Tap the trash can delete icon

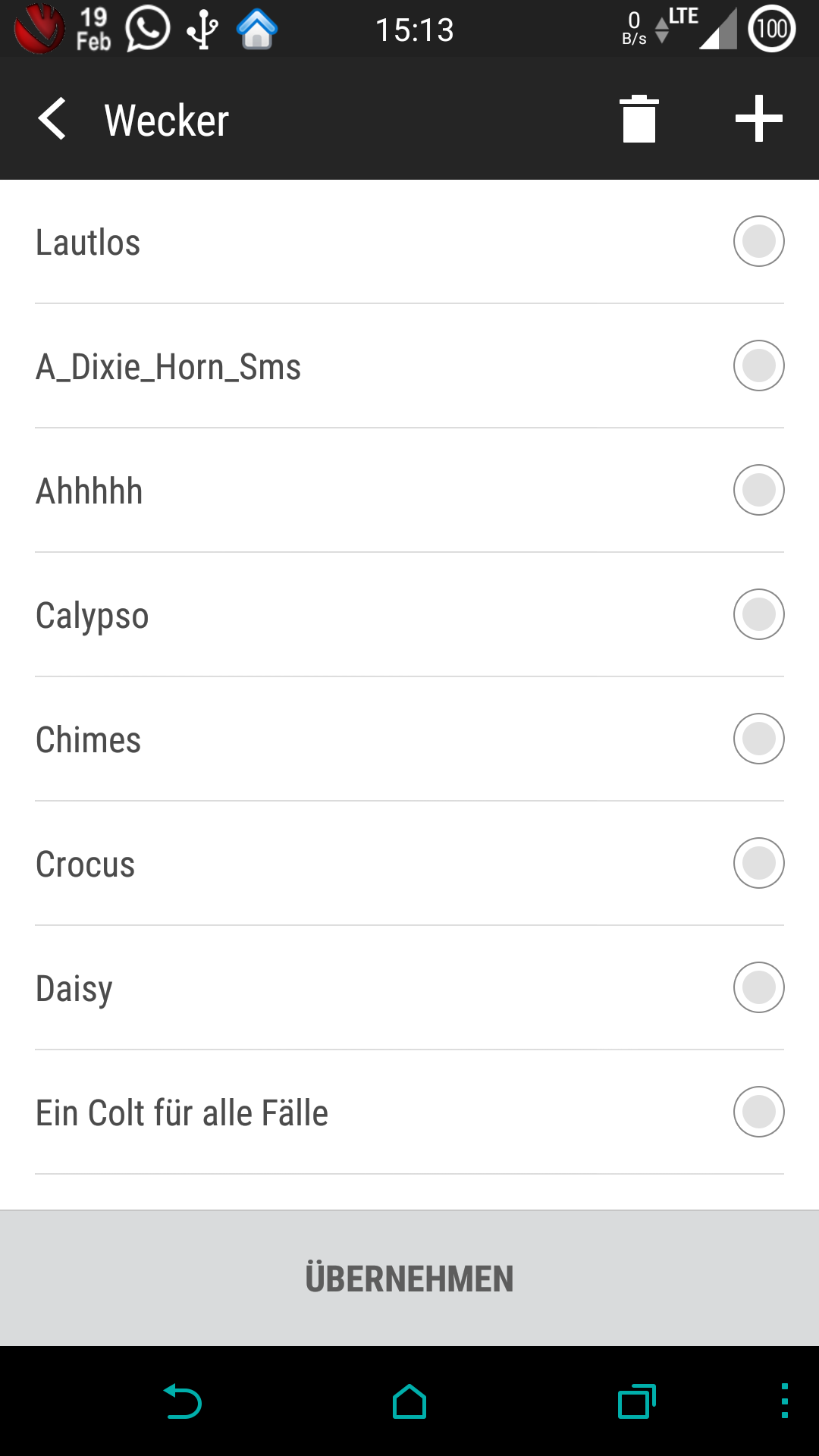tap(639, 119)
